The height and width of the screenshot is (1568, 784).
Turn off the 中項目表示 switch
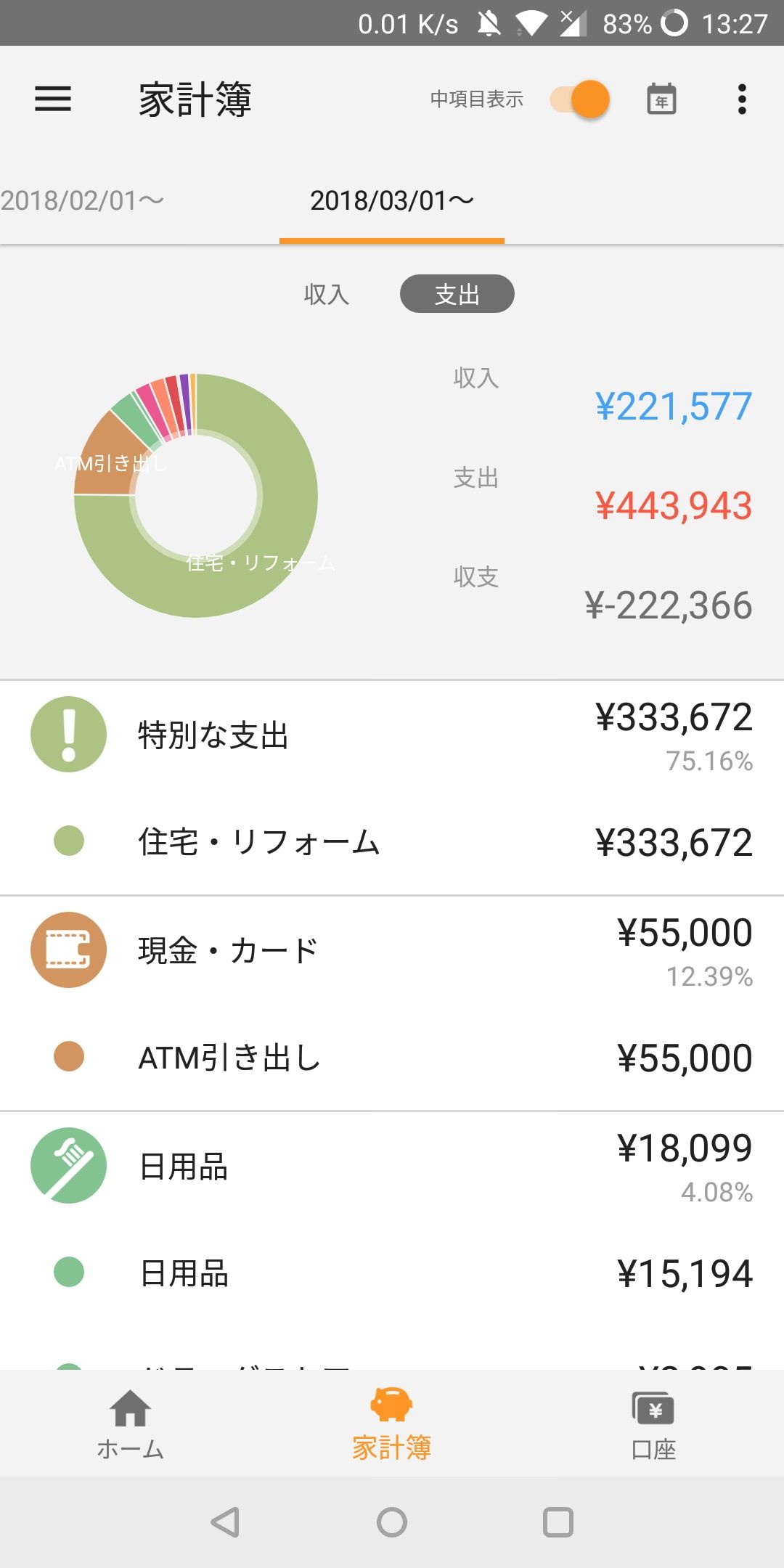point(580,99)
